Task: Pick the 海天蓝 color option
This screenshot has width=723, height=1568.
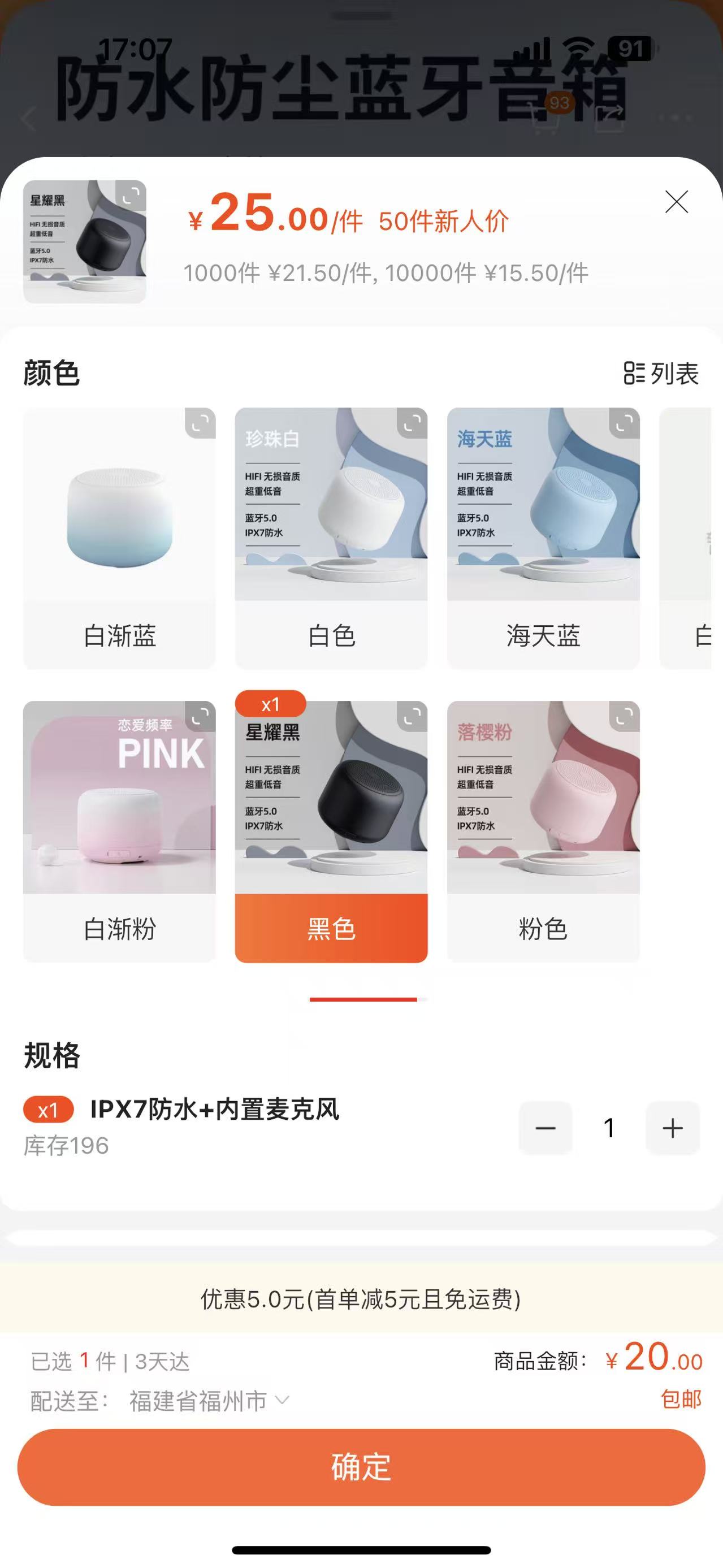Action: 543,538
